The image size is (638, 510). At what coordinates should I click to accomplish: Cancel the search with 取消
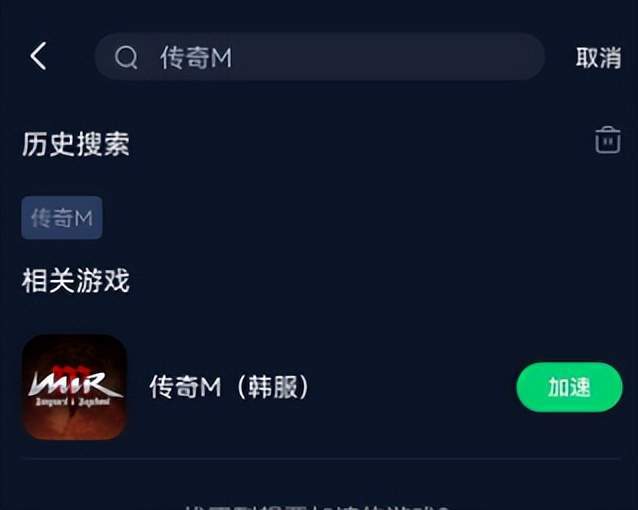pyautogui.click(x=598, y=58)
